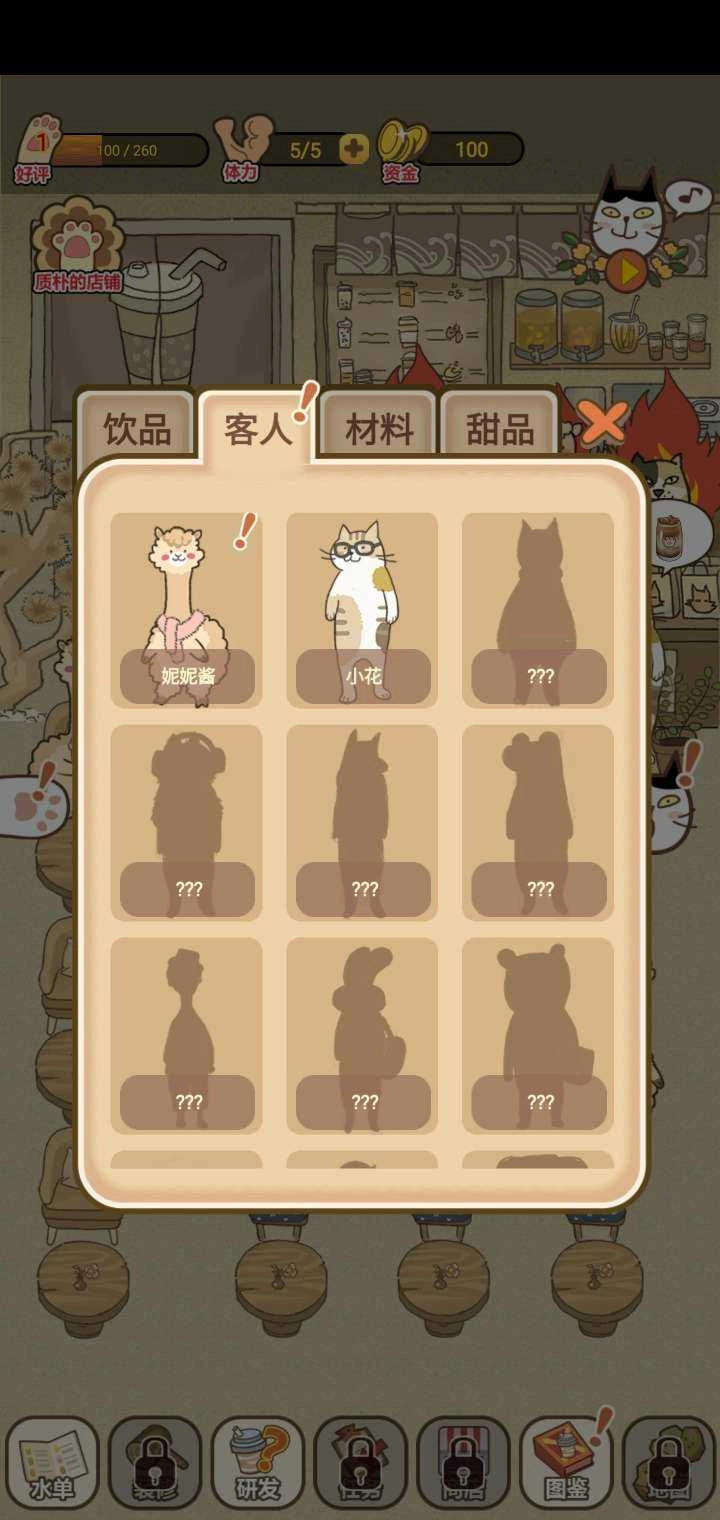Switch to the 材料 tab

[x=379, y=429]
